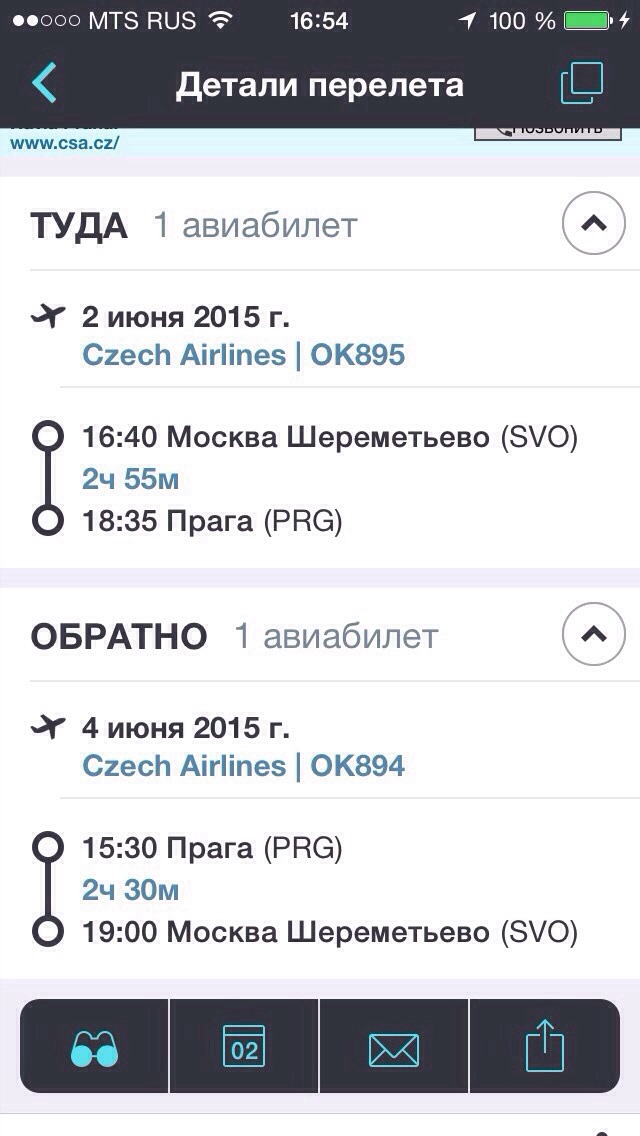Share the flight details
This screenshot has width=640, height=1136.
(x=545, y=1048)
